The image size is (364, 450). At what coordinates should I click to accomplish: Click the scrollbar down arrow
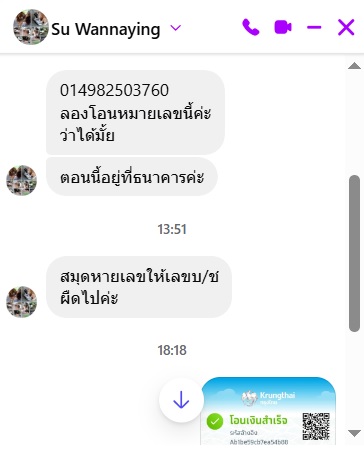tap(354, 433)
